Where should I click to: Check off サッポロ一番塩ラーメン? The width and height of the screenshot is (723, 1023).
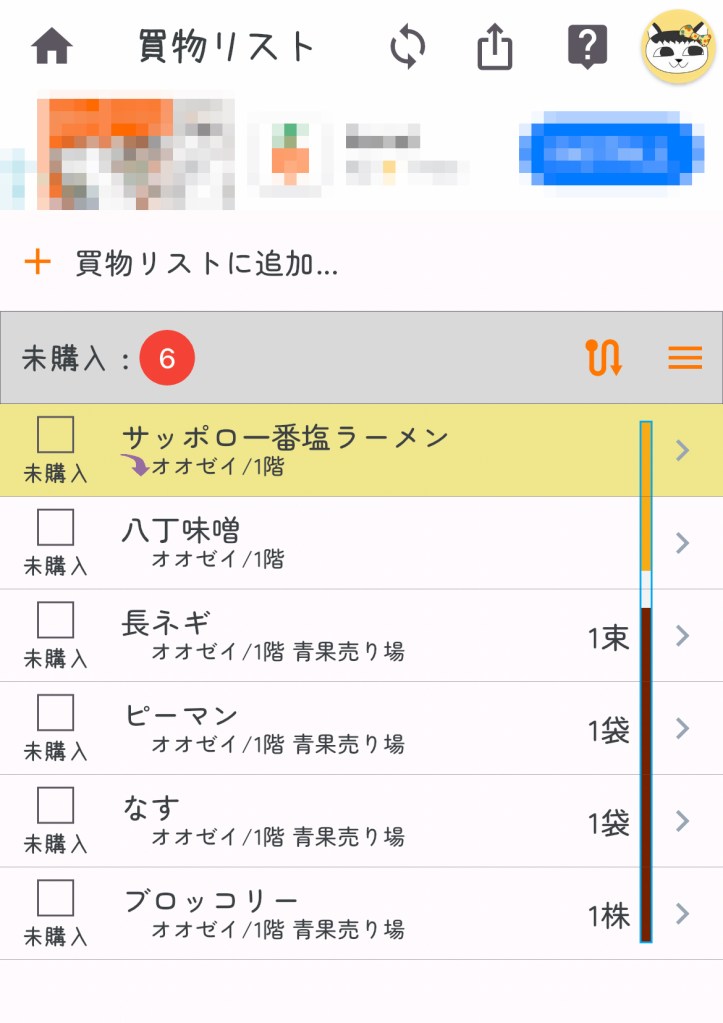(55, 435)
